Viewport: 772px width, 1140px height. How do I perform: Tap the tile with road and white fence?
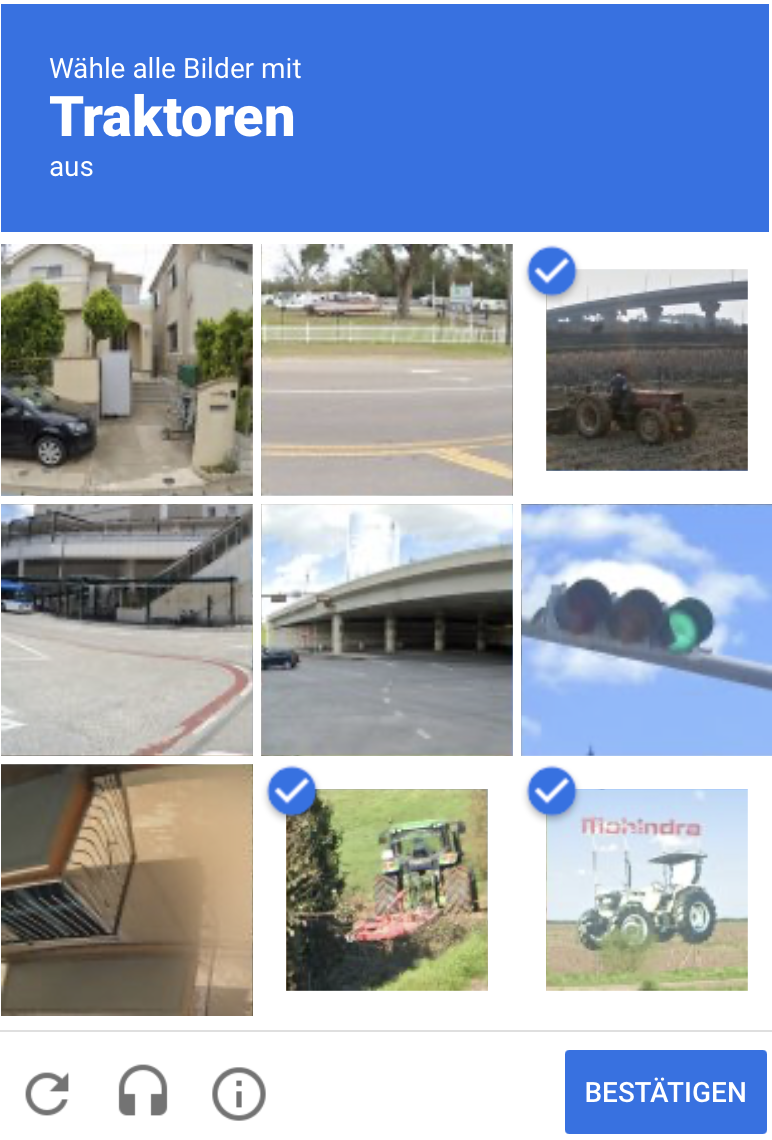point(387,370)
